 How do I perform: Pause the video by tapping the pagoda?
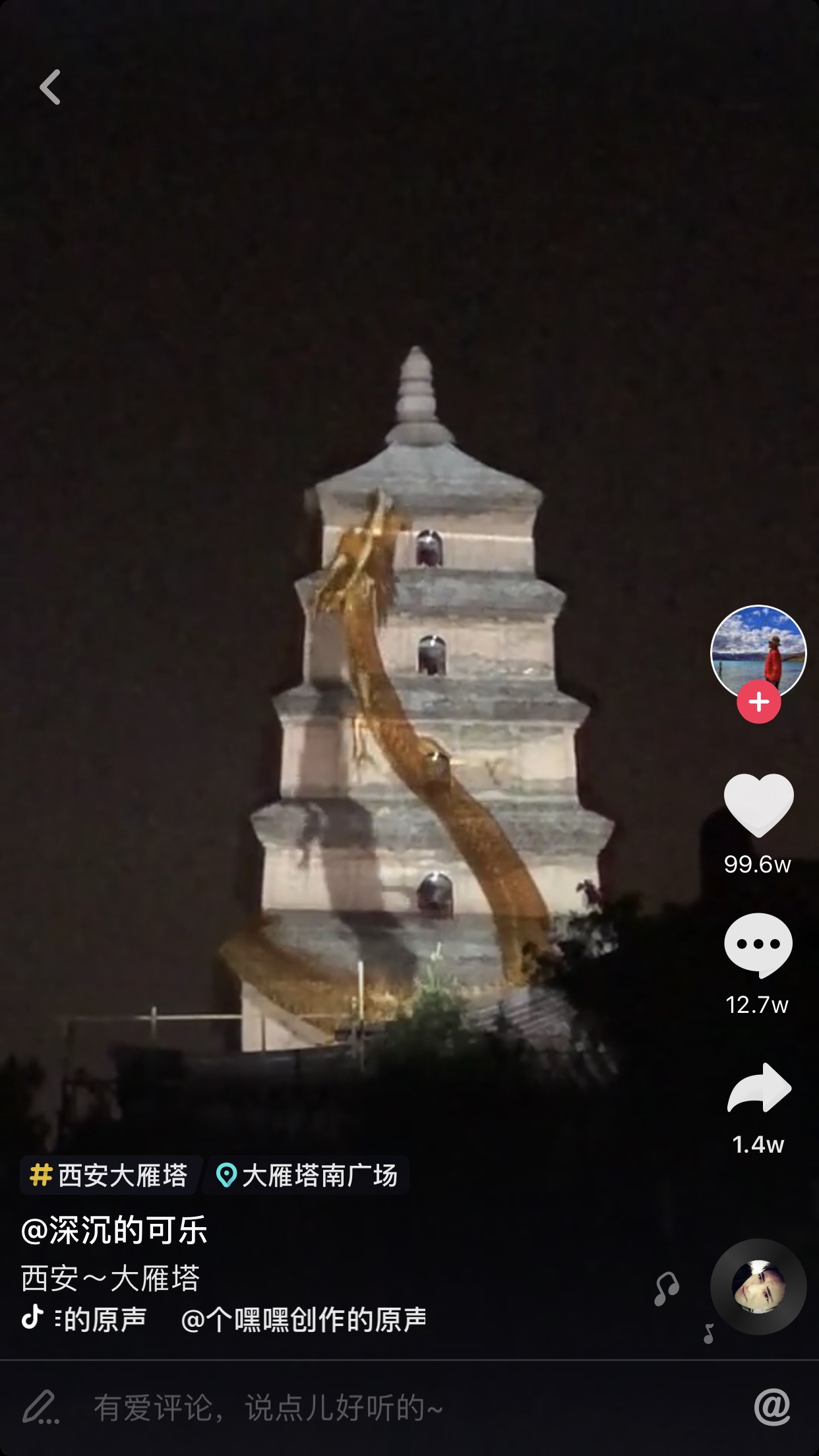(x=422, y=699)
